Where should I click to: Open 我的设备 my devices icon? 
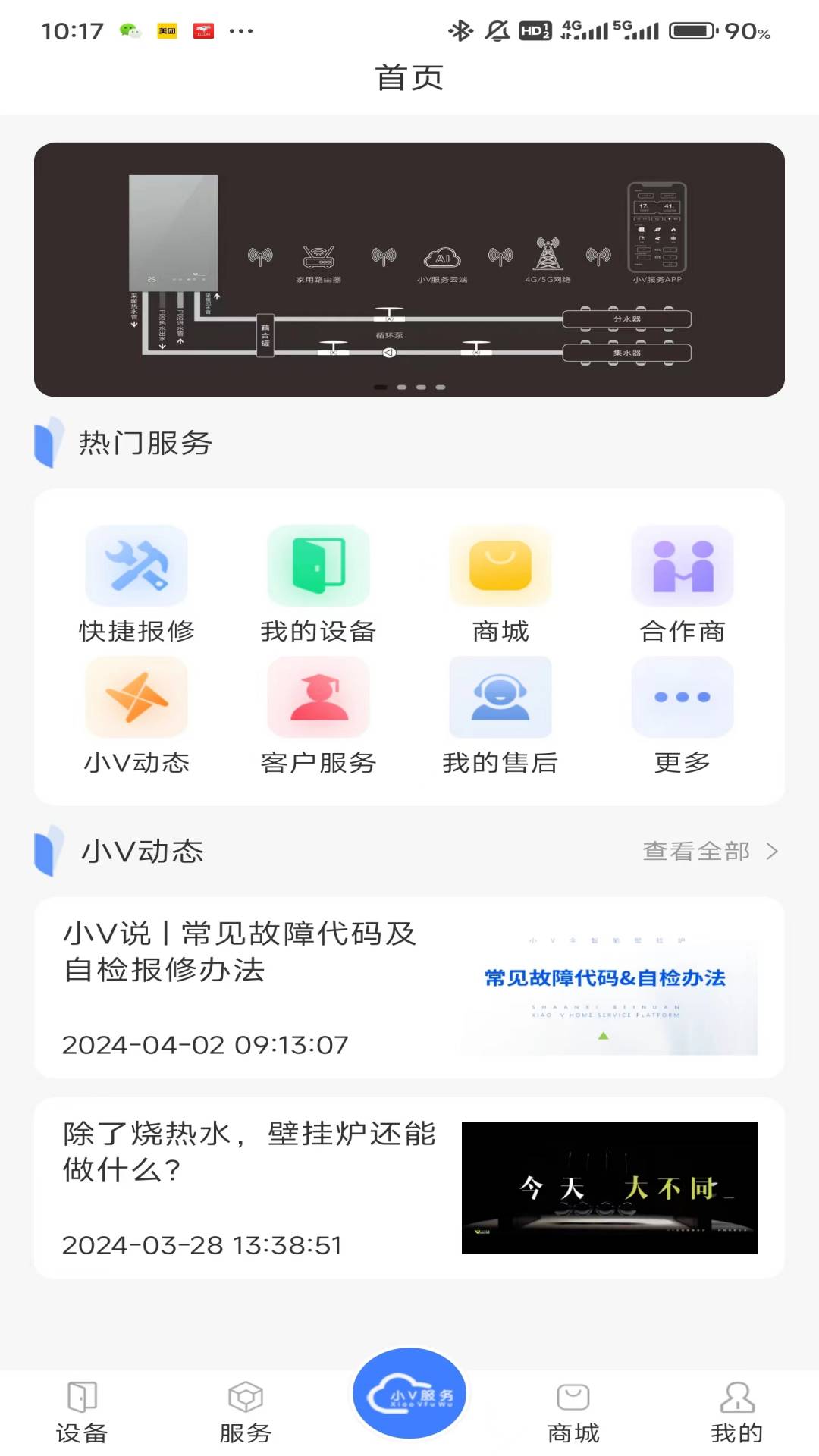click(x=318, y=566)
